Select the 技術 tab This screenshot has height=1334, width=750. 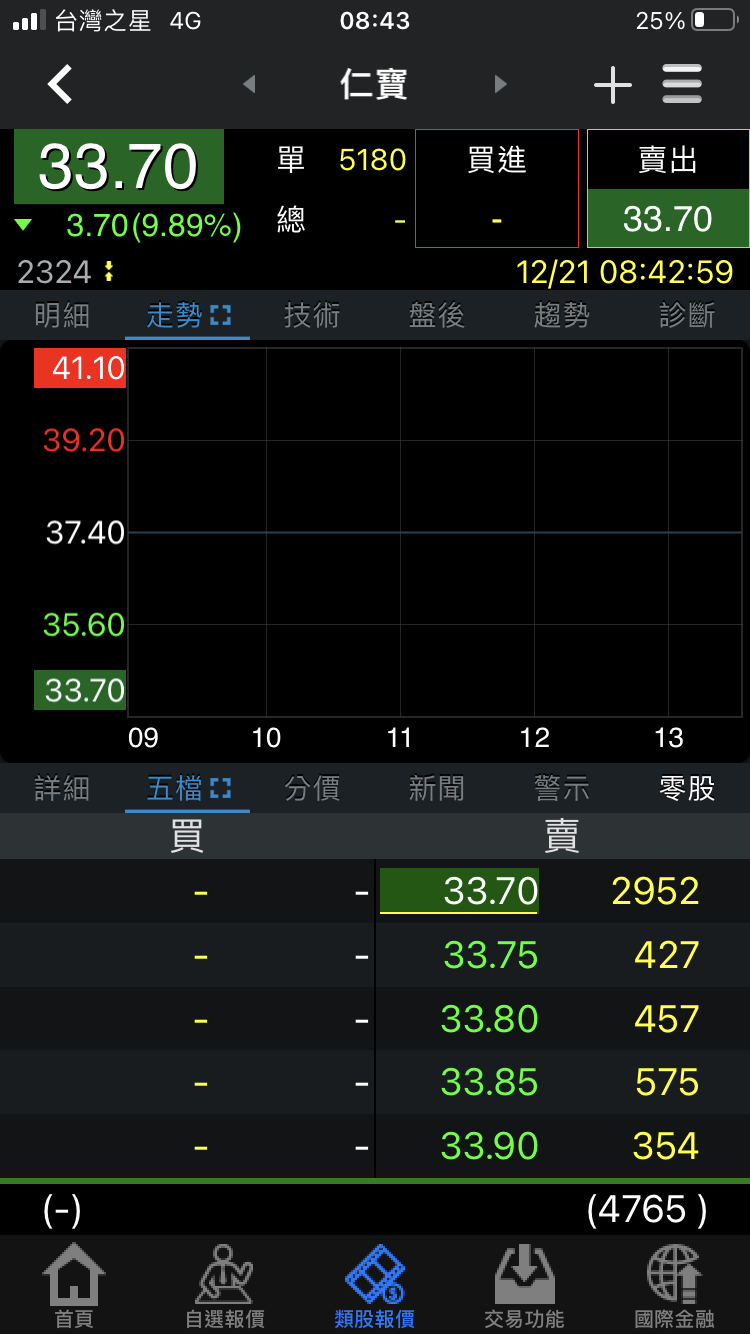click(x=312, y=316)
